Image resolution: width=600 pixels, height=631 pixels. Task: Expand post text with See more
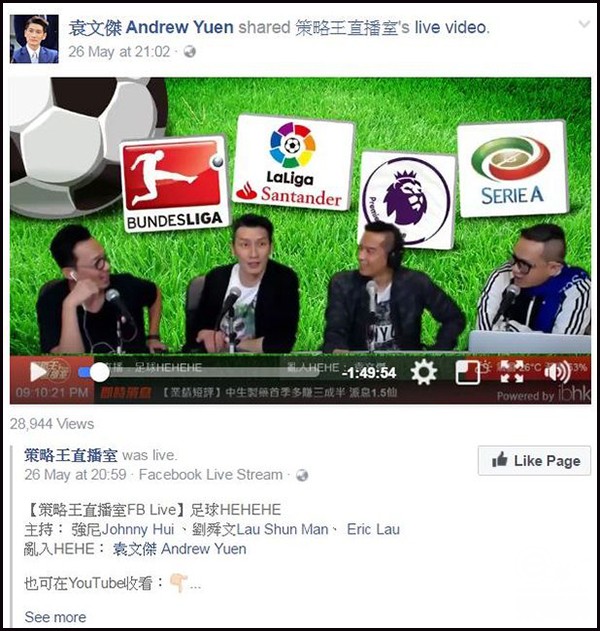pyautogui.click(x=55, y=617)
